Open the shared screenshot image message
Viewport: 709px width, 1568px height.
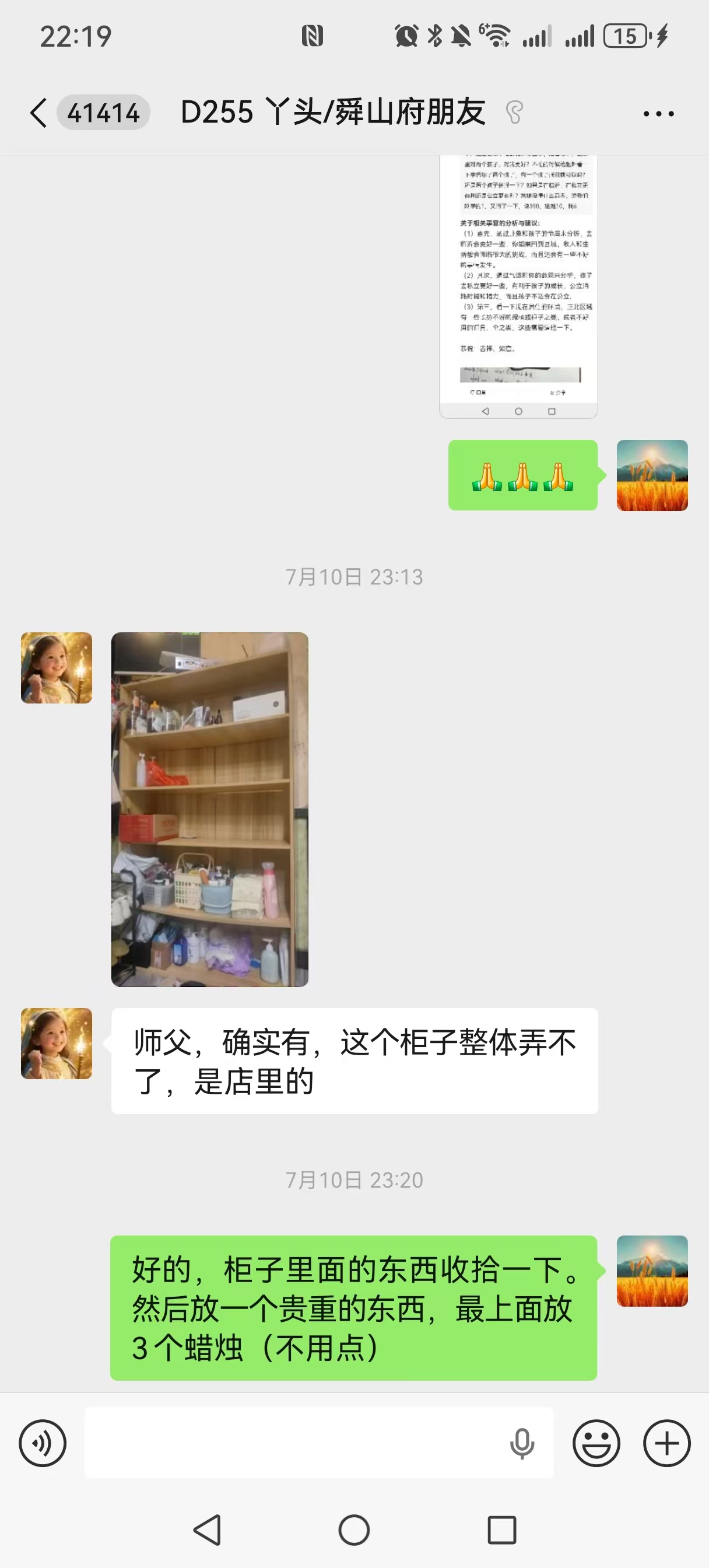tap(518, 286)
